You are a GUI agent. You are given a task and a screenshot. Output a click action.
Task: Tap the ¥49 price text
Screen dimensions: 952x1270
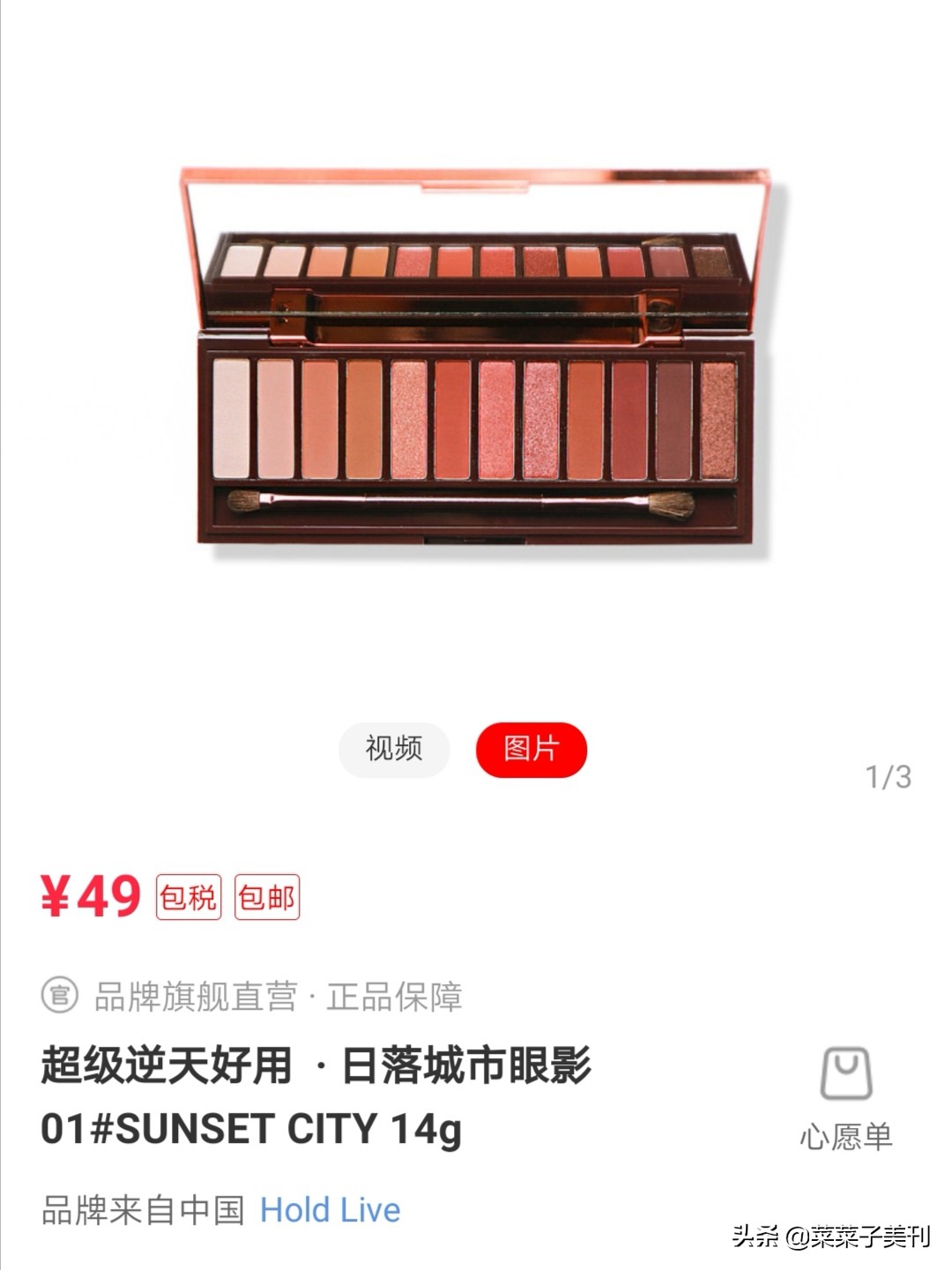point(84,895)
